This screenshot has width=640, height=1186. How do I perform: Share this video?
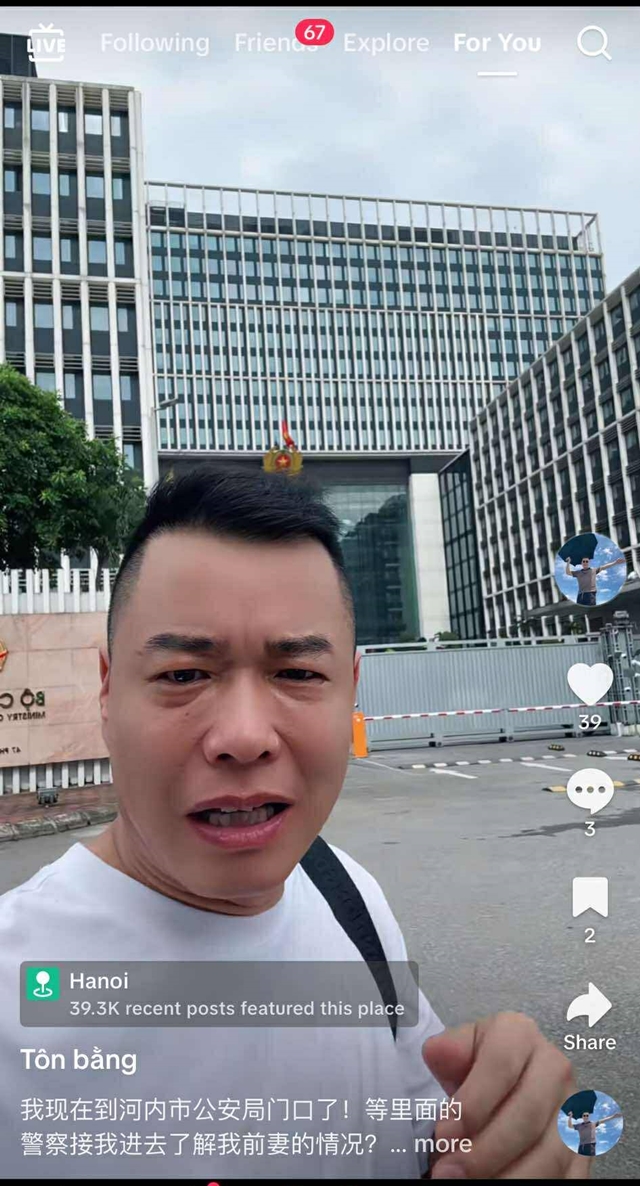pos(590,1006)
